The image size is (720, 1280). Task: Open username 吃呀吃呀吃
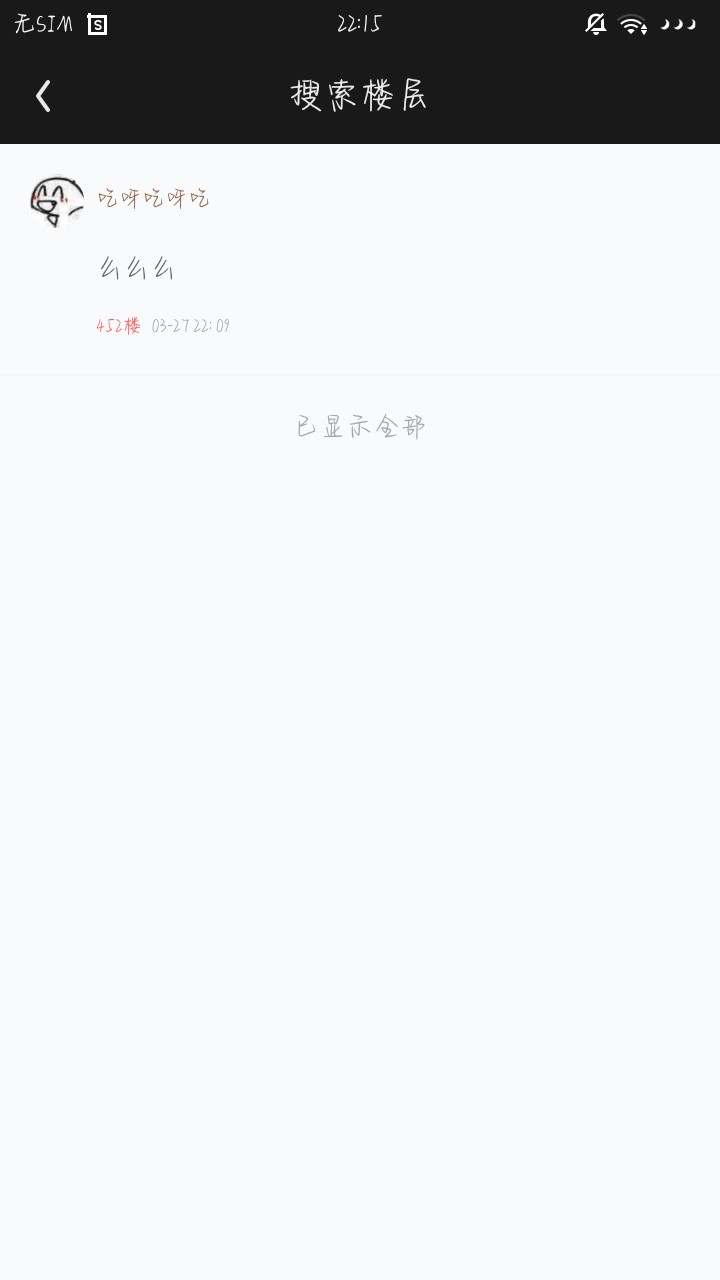tap(153, 198)
